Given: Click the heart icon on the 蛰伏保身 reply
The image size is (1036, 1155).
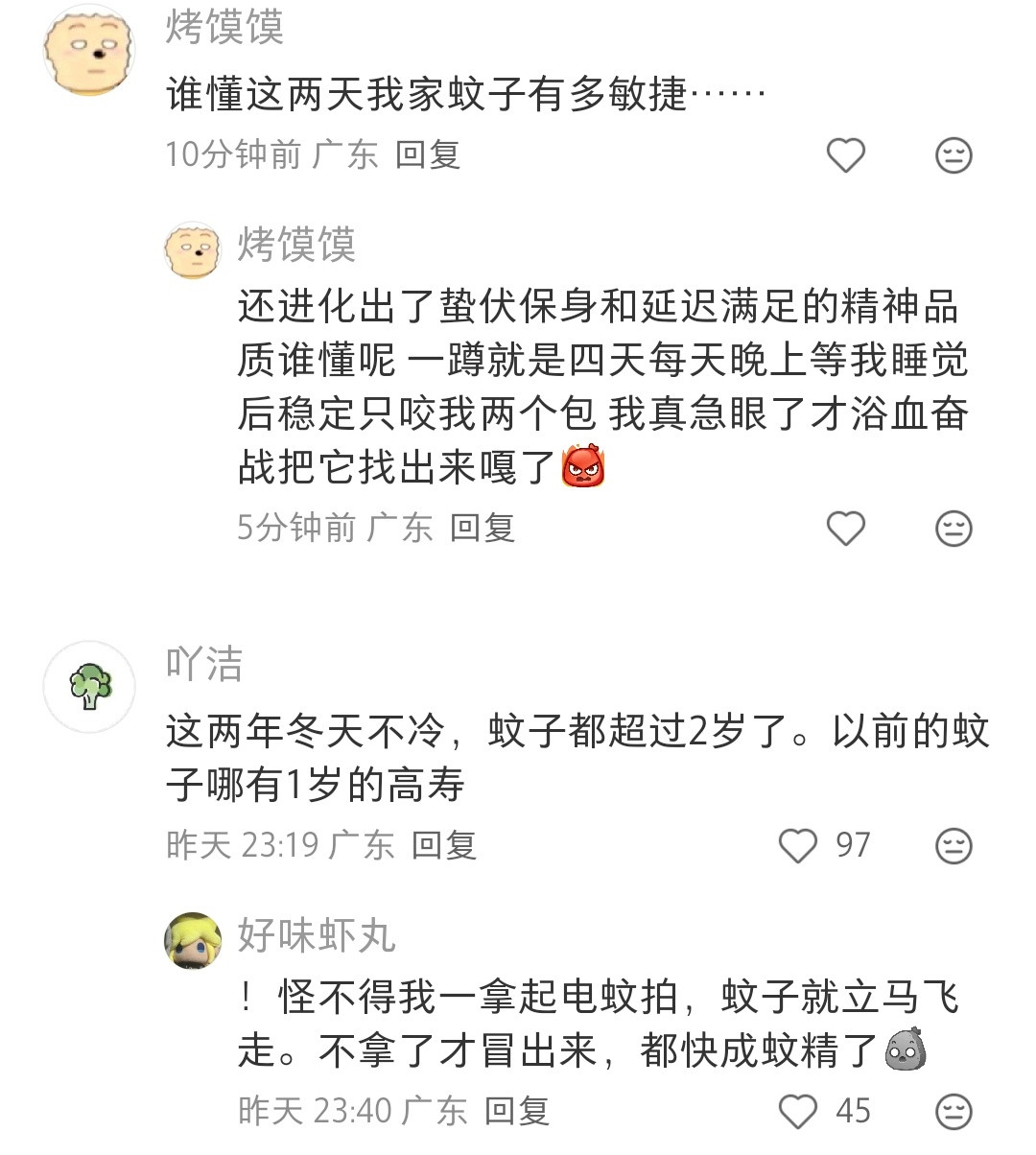Looking at the screenshot, I should click(x=845, y=528).
